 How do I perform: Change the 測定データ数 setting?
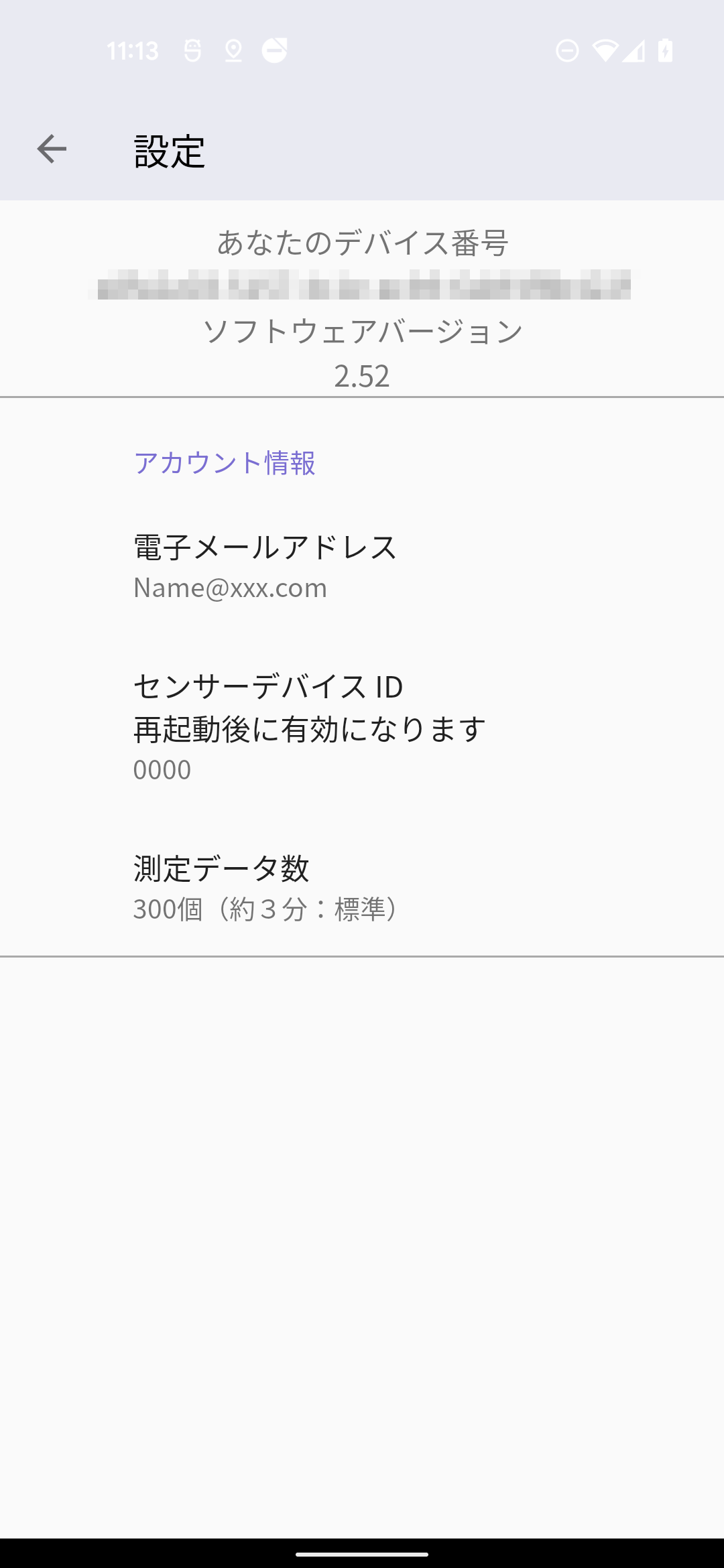(x=362, y=889)
